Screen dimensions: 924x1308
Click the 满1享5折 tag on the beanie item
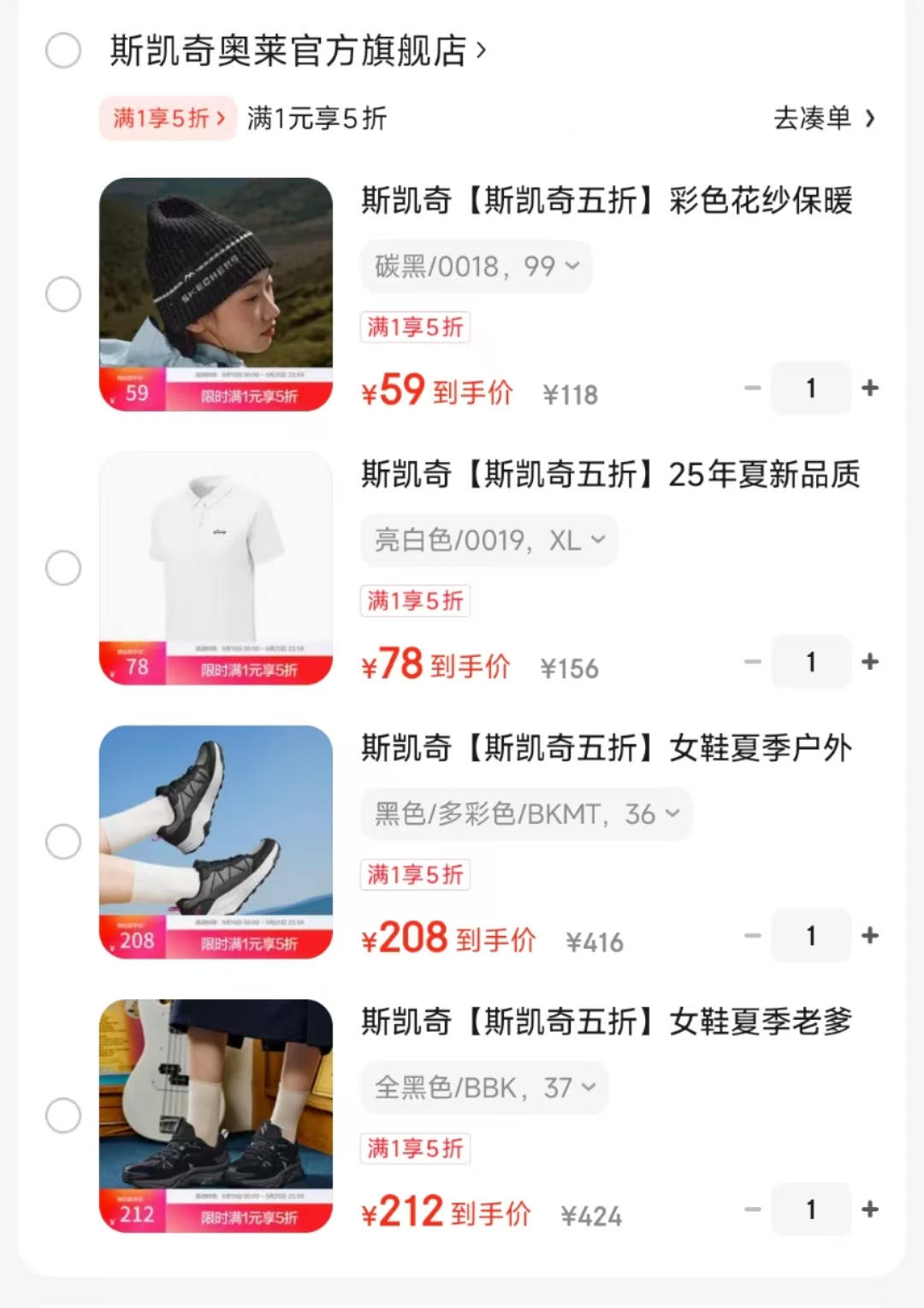coord(415,328)
